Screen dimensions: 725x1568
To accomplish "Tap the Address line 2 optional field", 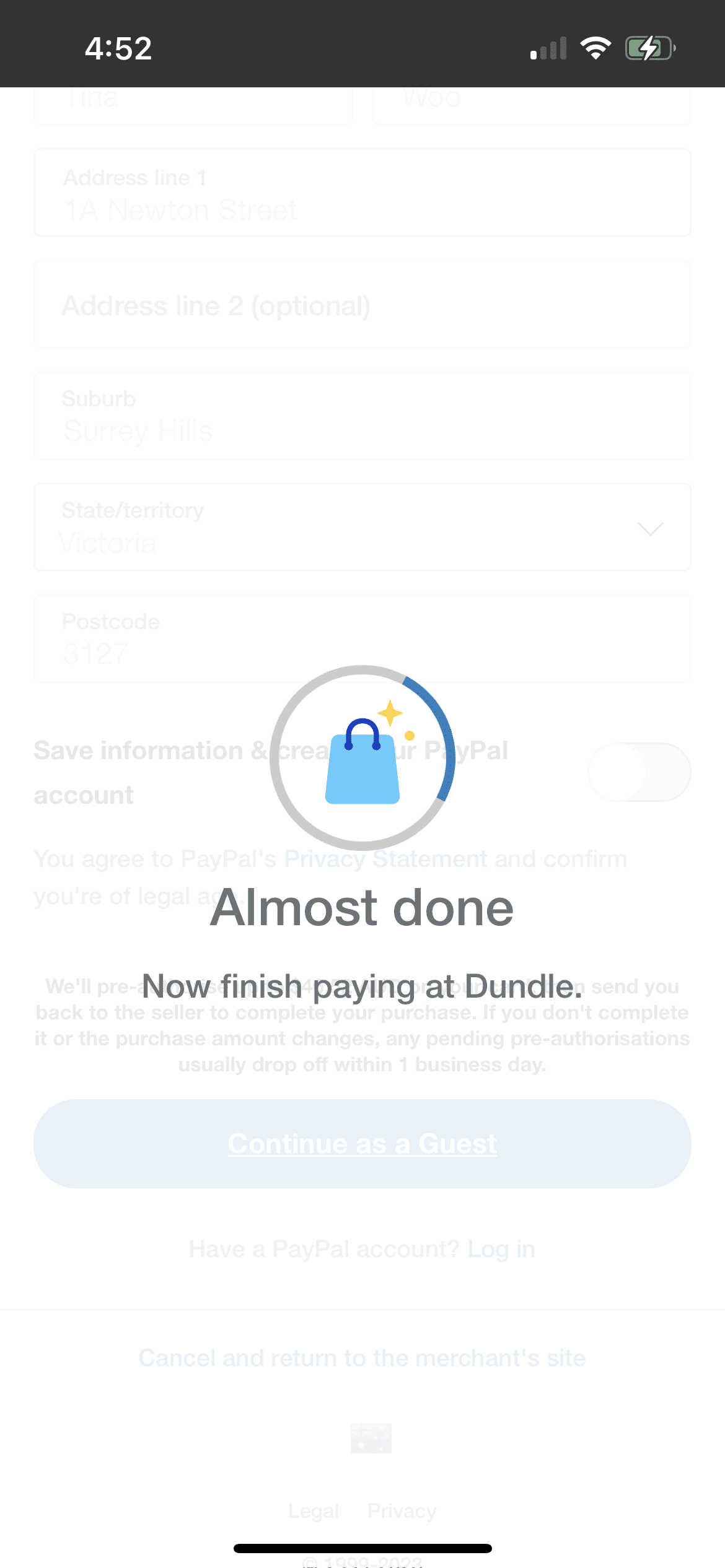I will tap(362, 305).
